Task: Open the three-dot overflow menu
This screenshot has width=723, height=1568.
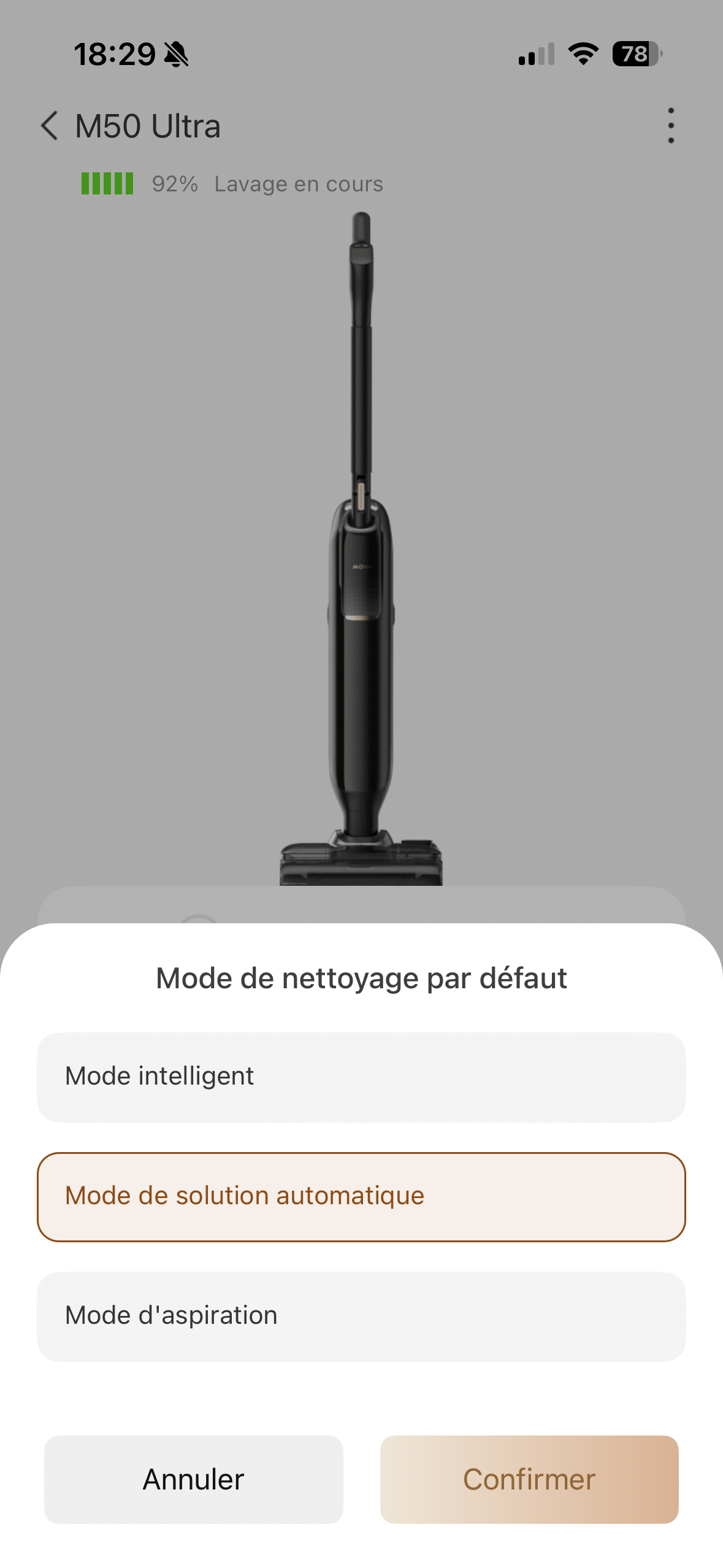Action: pos(671,126)
